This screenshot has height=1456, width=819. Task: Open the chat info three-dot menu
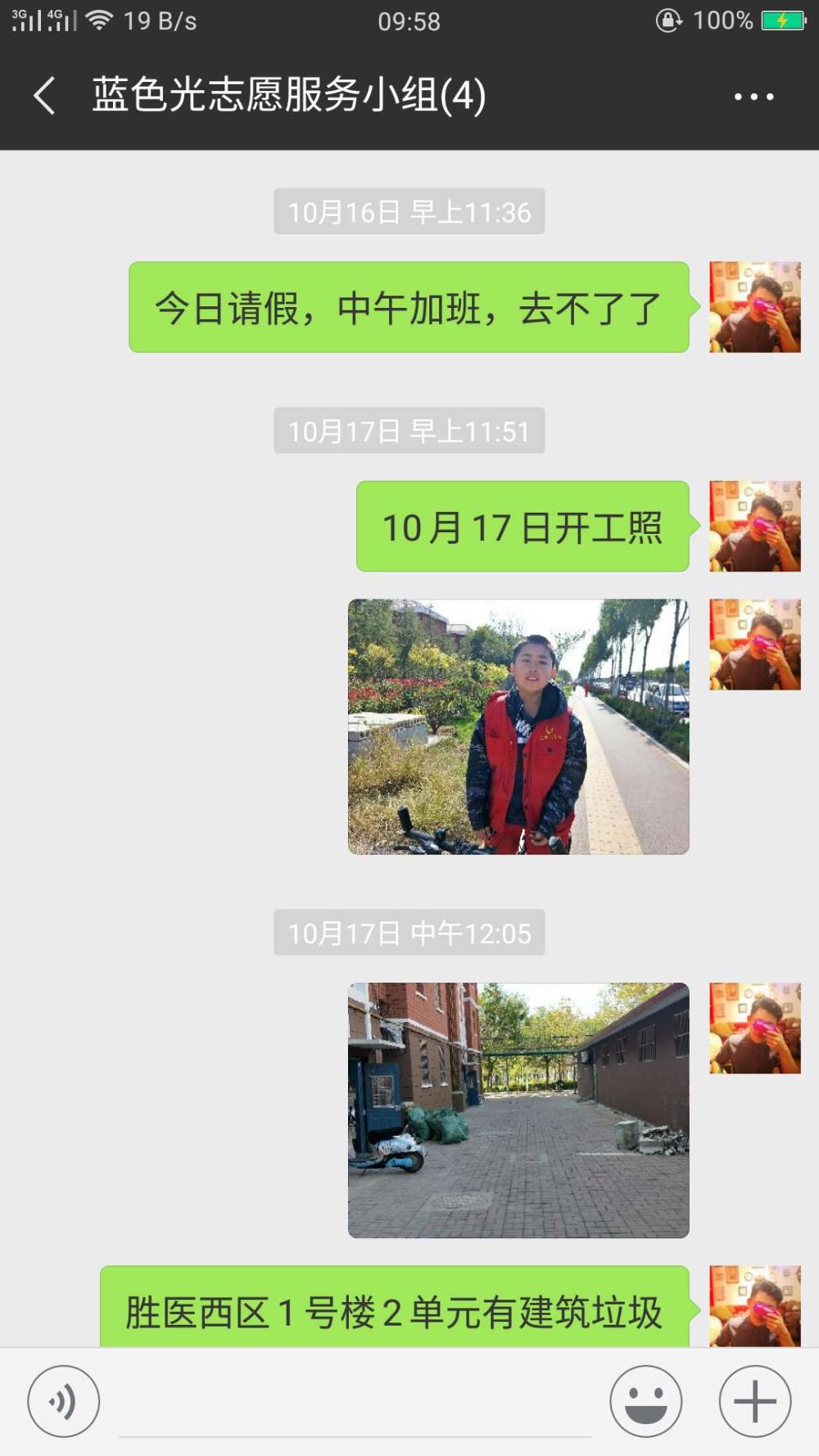click(753, 97)
